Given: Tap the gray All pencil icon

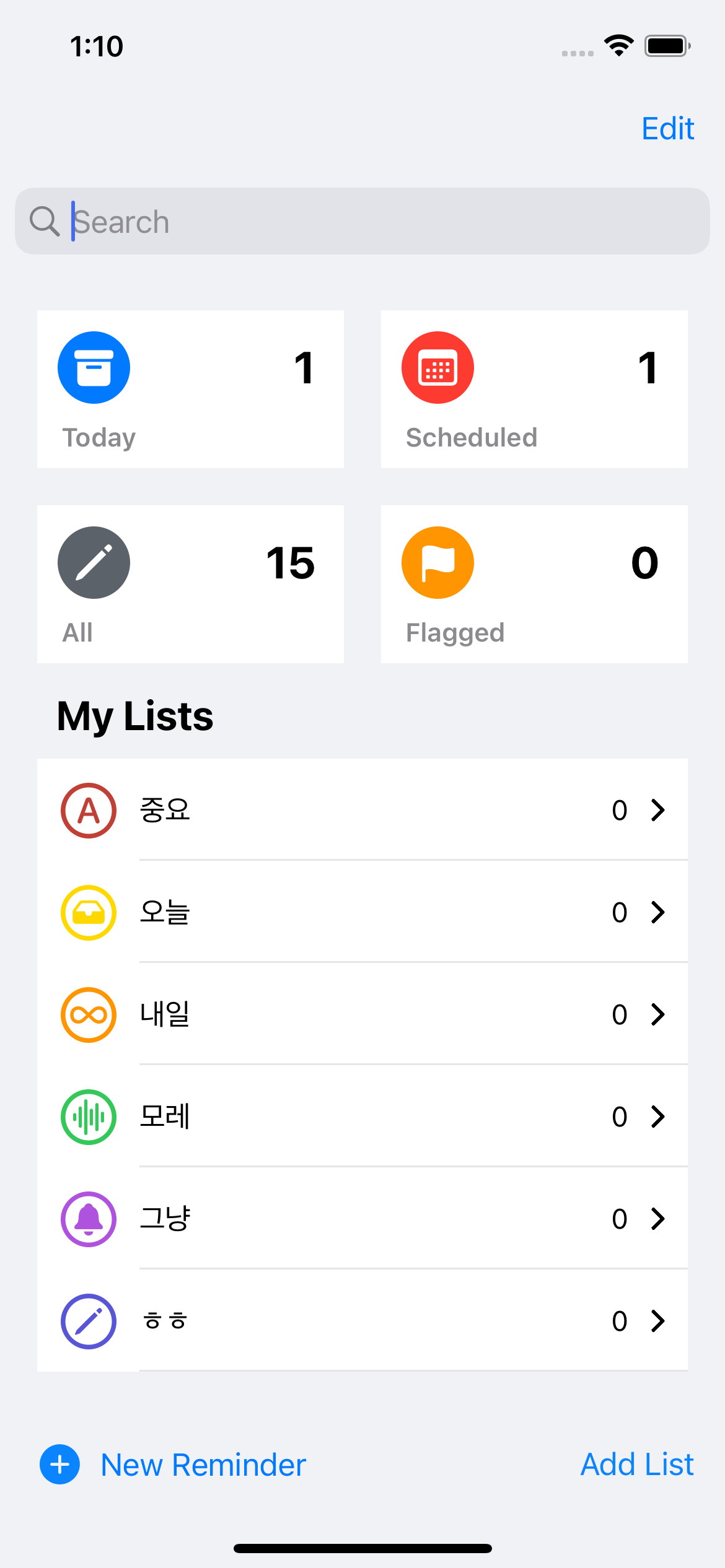Looking at the screenshot, I should [94, 562].
